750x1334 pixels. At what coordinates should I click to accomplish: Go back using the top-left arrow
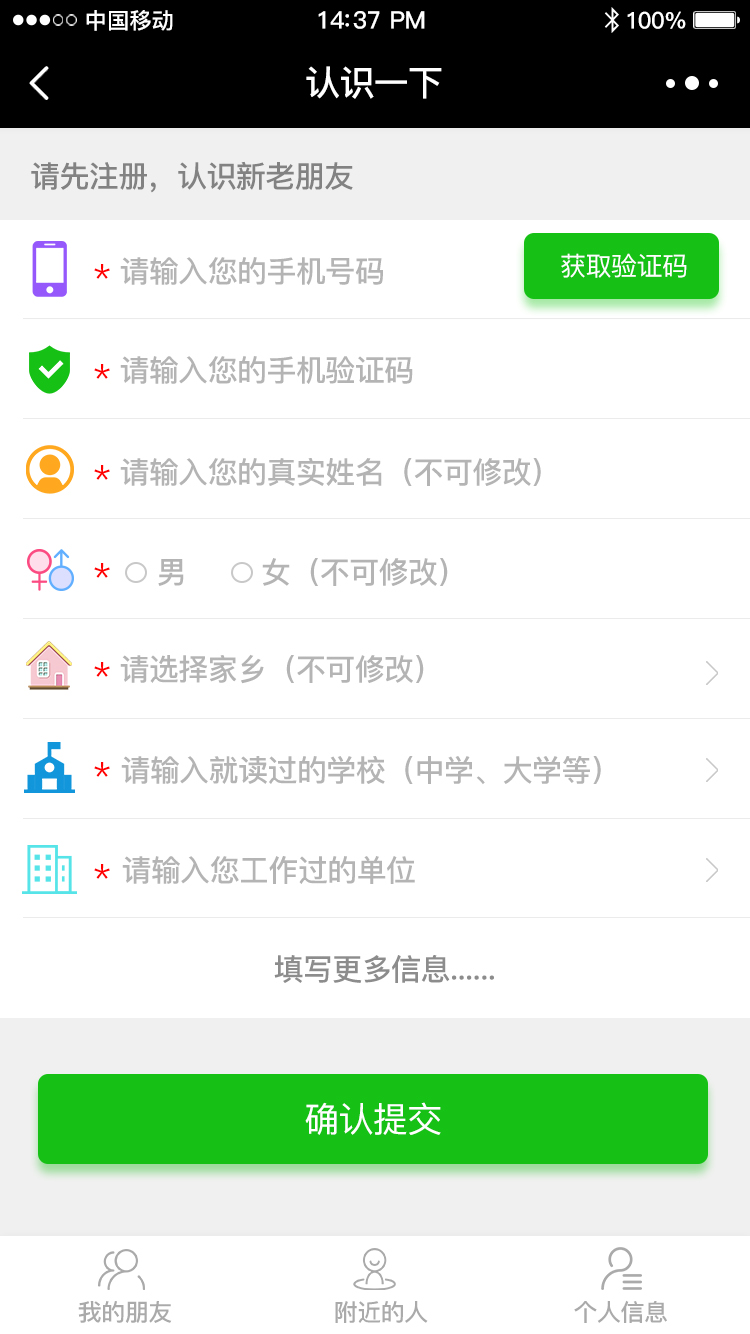pyautogui.click(x=40, y=83)
